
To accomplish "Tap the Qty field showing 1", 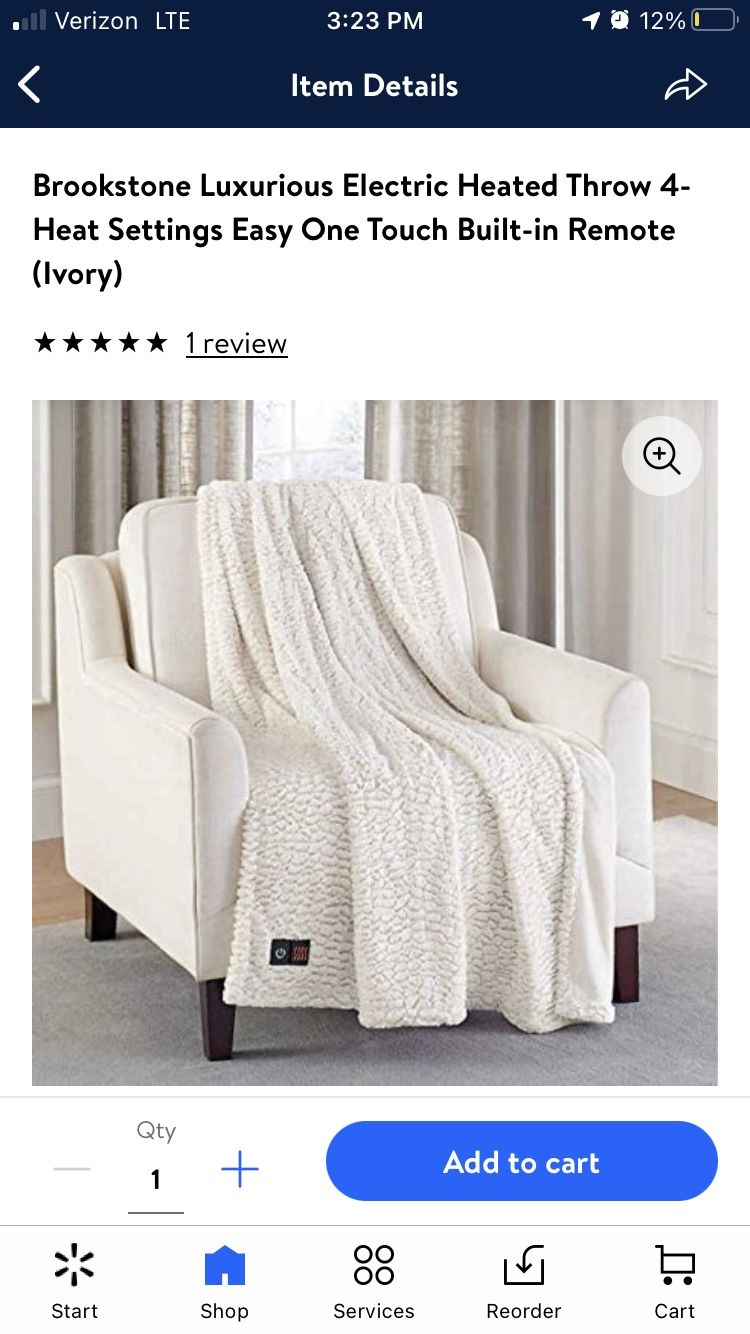I will [156, 1181].
